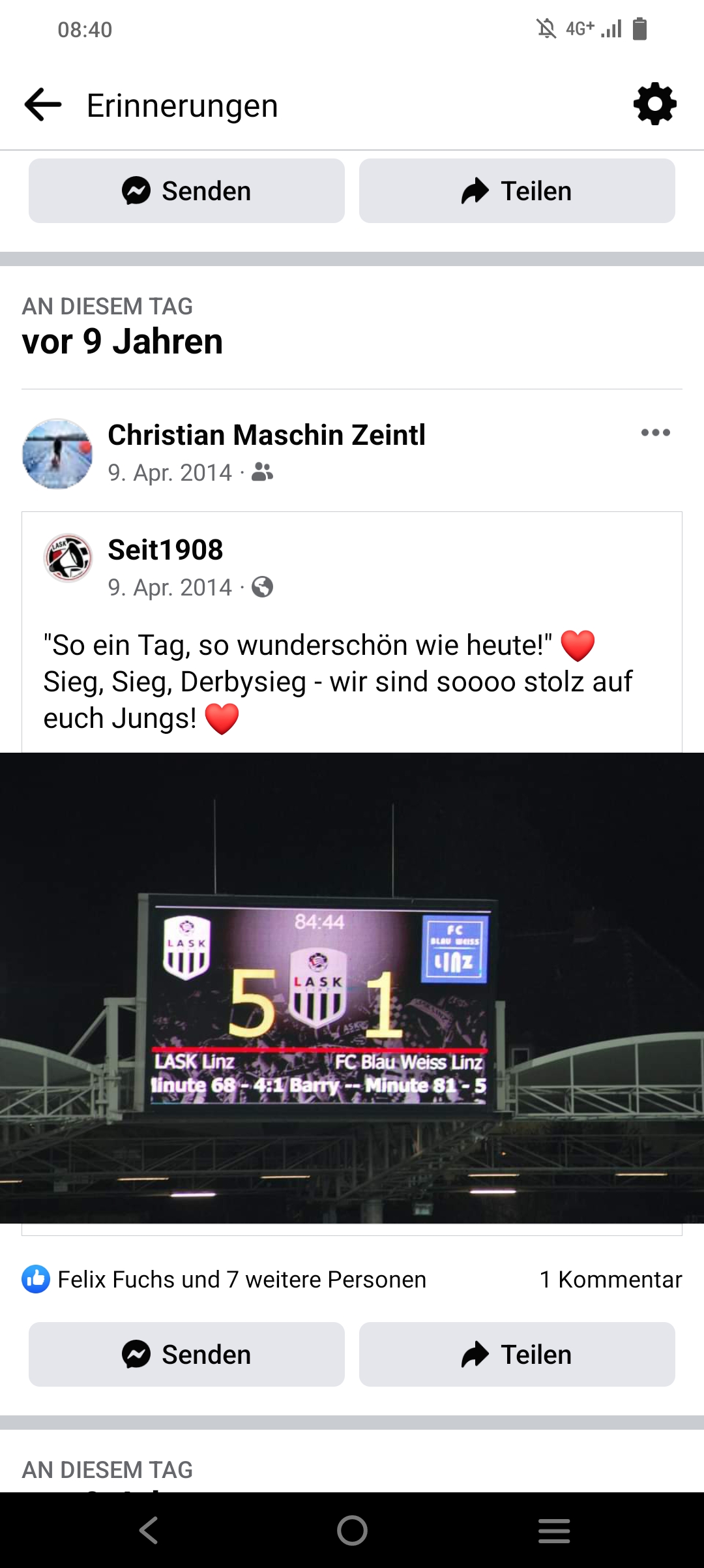View the scoreboard photo in the post

[x=352, y=988]
